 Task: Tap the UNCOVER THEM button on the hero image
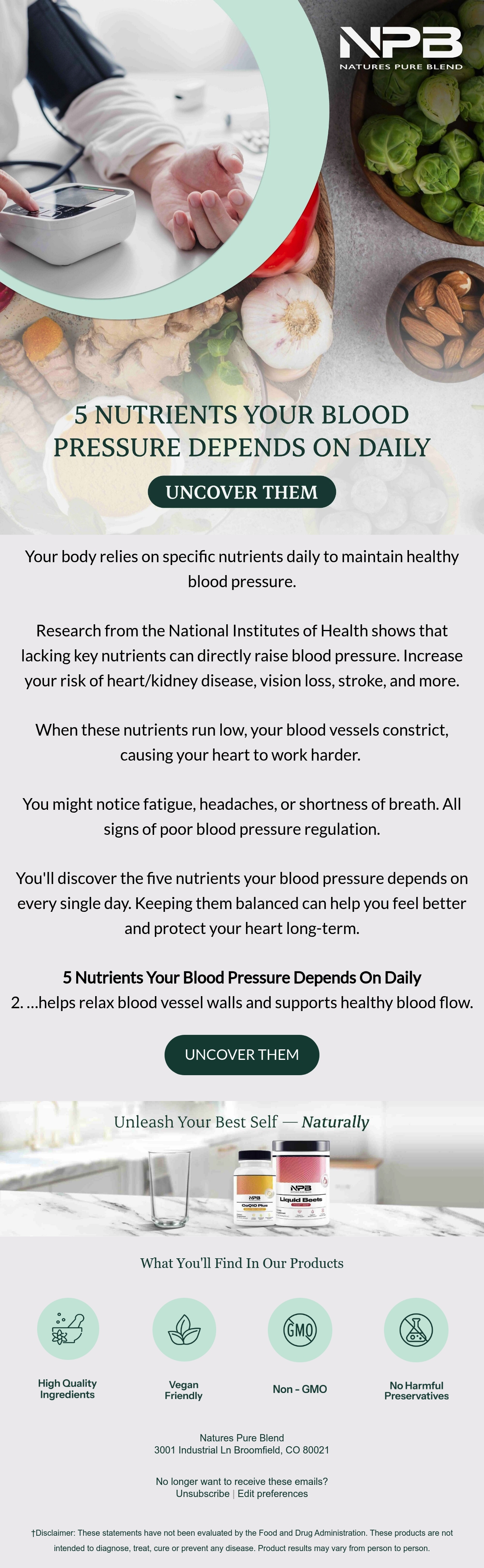point(242,492)
